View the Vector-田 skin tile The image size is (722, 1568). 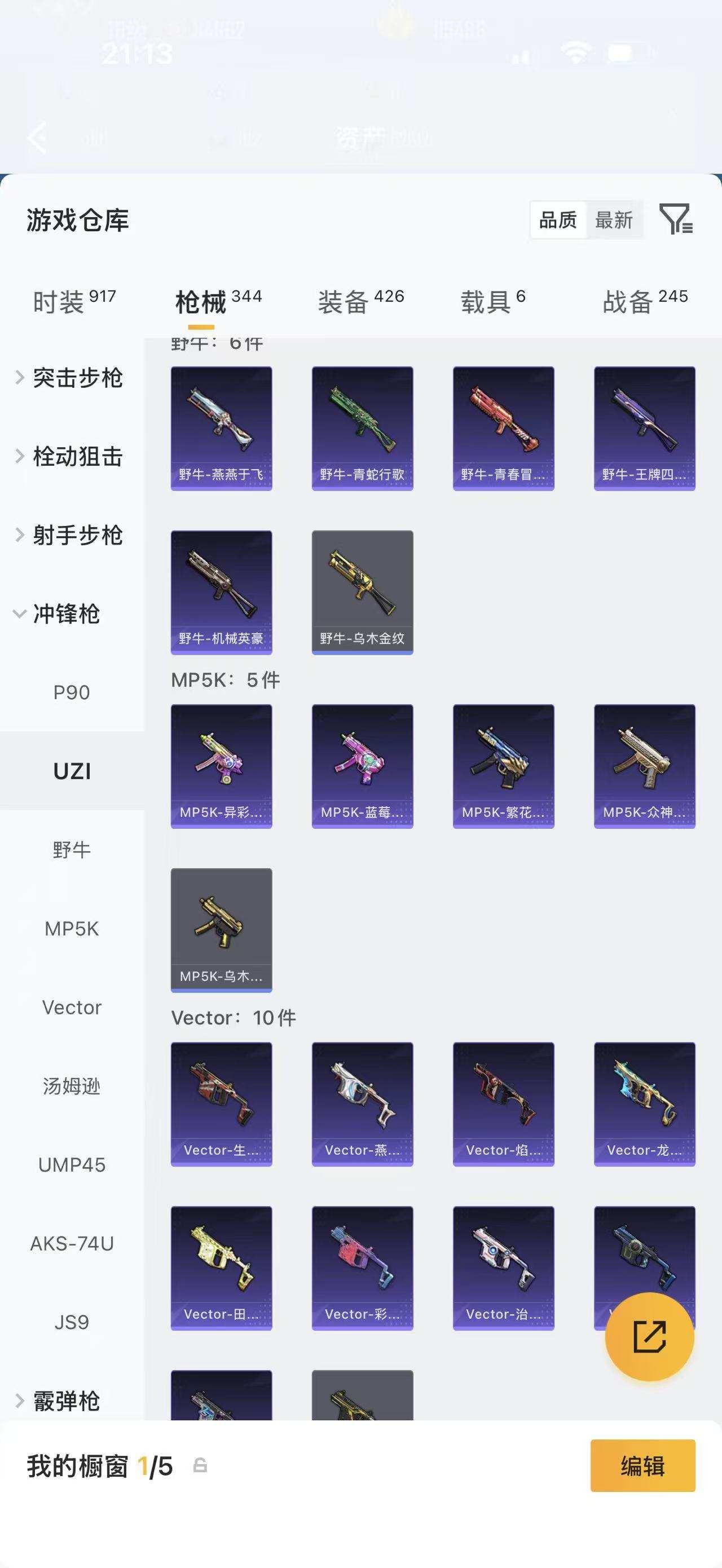222,1269
